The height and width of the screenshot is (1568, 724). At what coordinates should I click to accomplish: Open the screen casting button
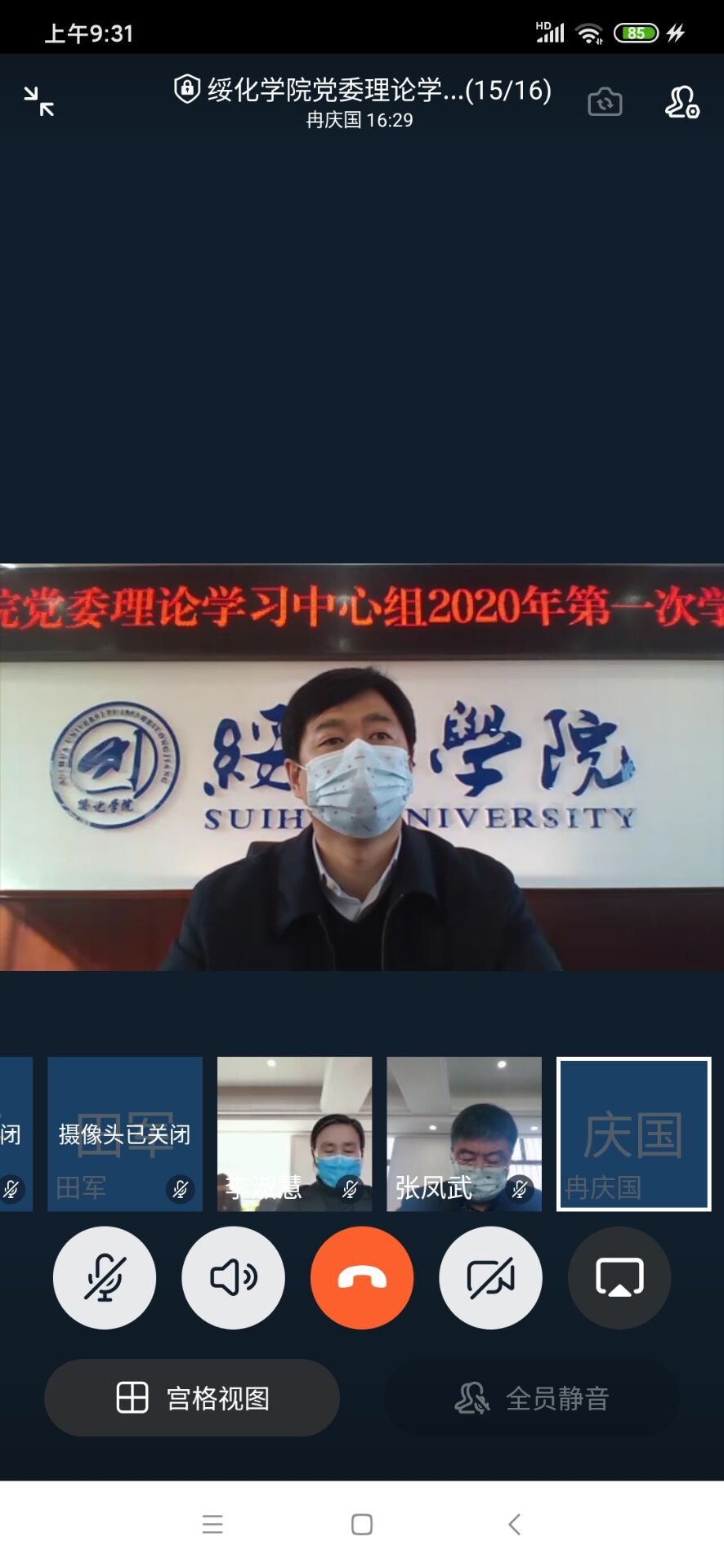619,1277
